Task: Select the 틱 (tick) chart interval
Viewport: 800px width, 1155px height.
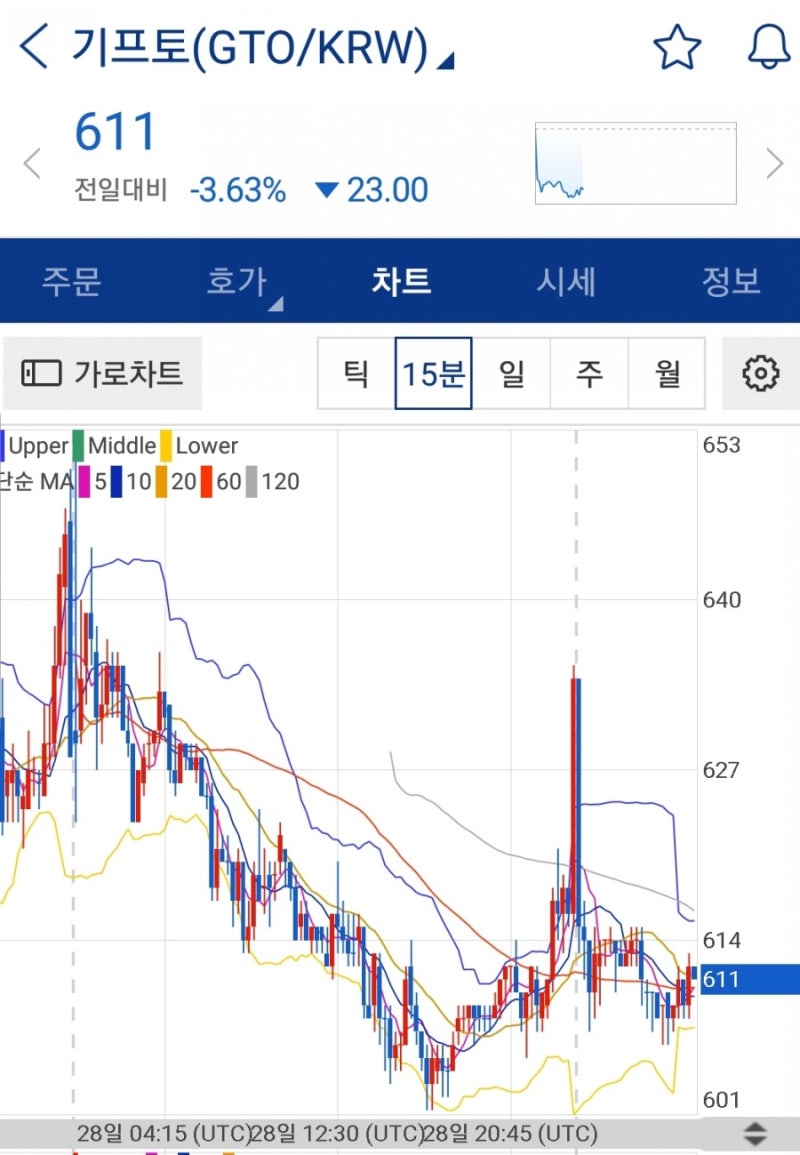Action: pos(353,372)
